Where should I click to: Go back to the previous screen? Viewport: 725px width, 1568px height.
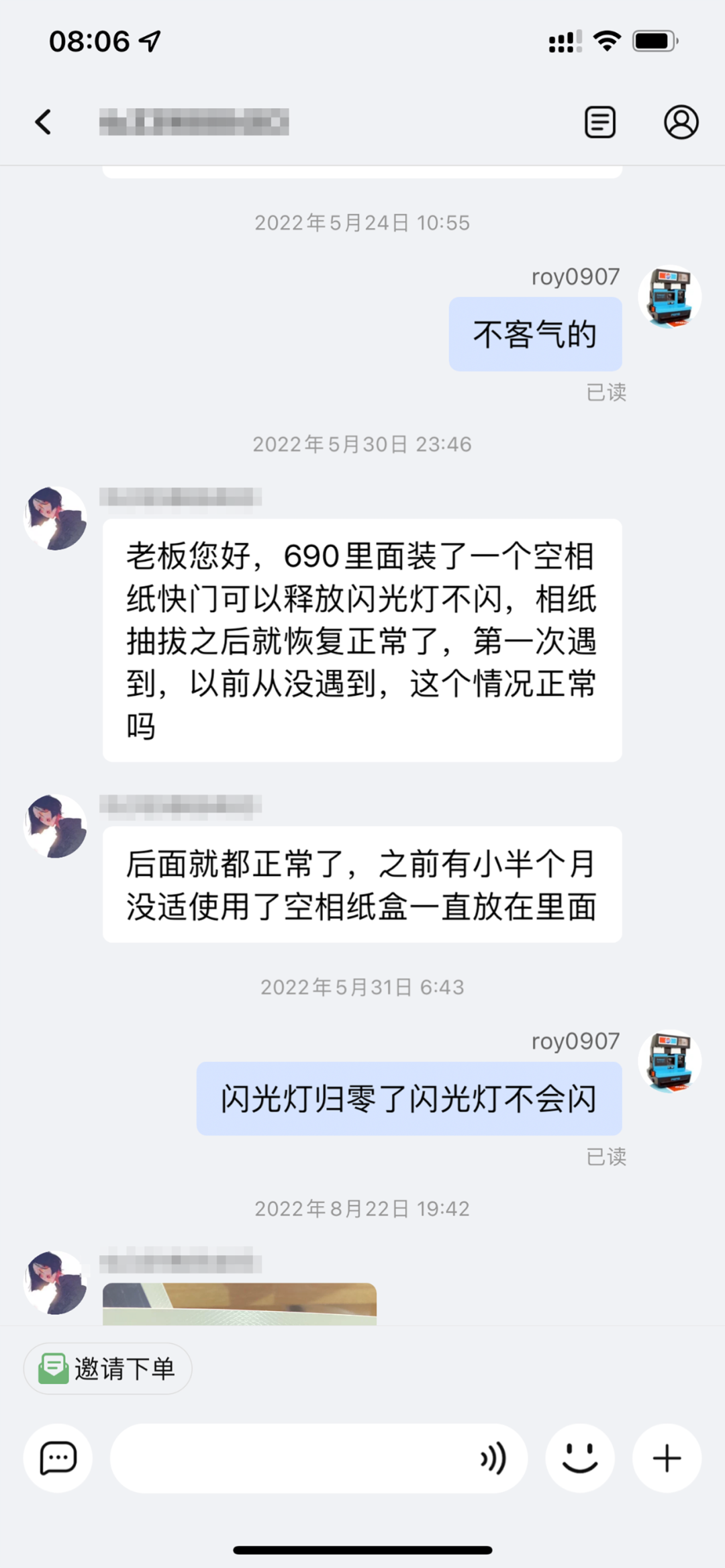point(44,122)
